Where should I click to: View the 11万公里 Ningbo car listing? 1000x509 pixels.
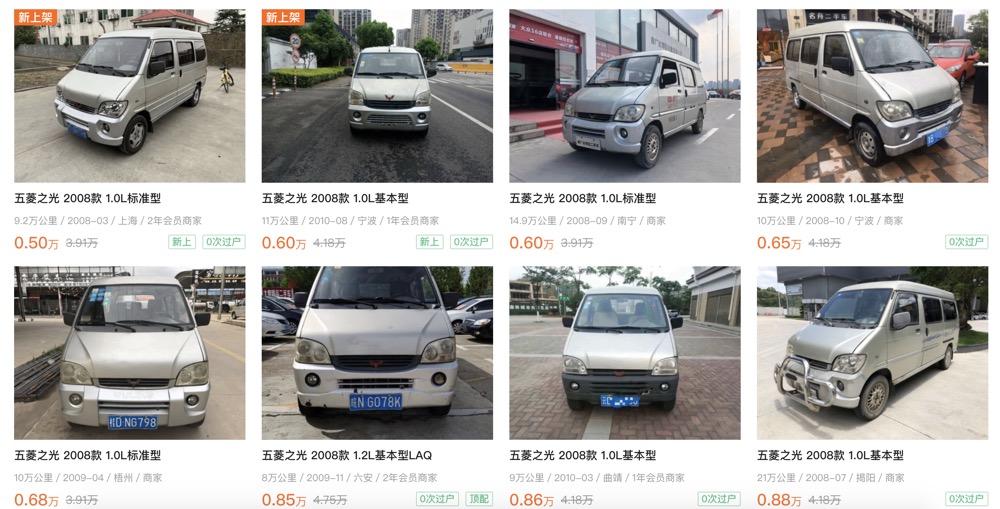tap(377, 97)
